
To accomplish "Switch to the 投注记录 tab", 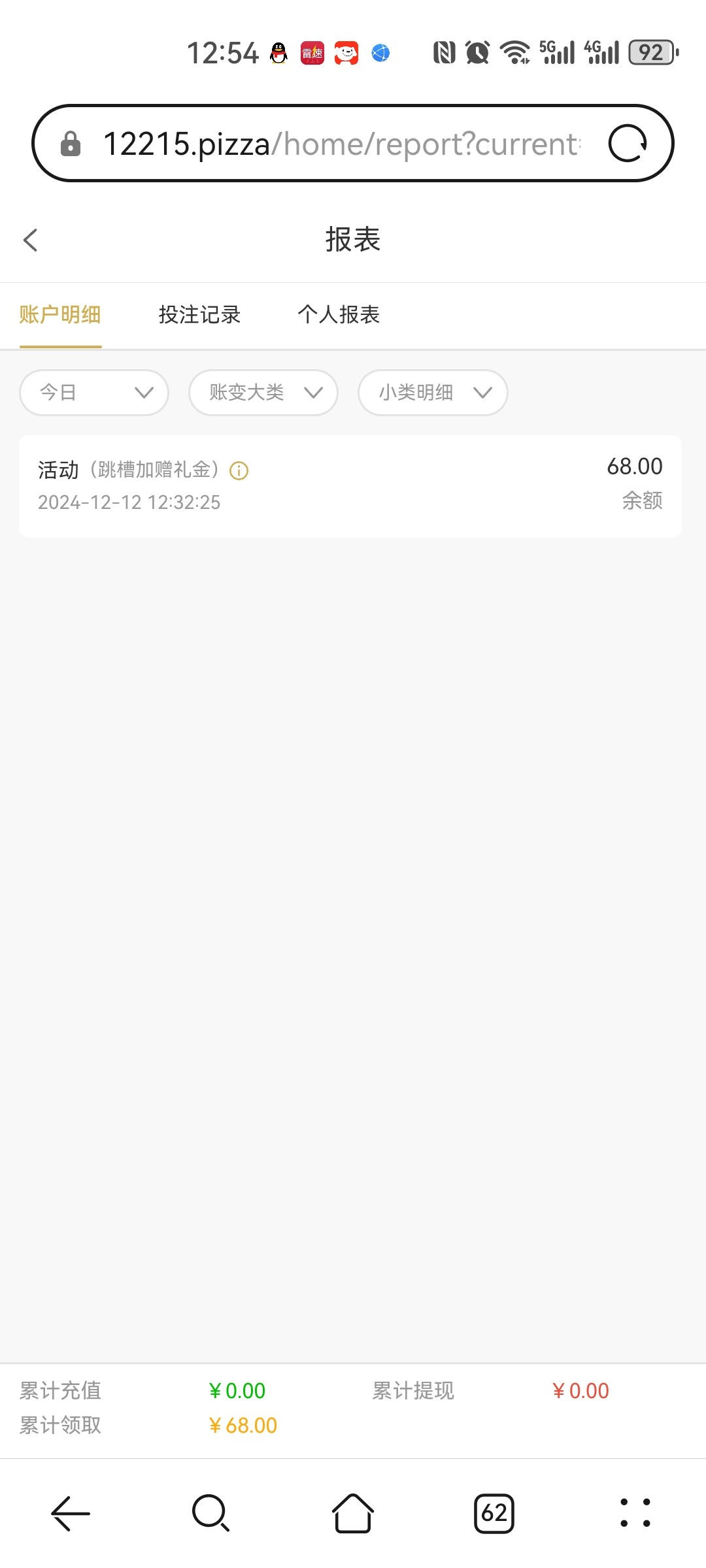I will tap(199, 315).
